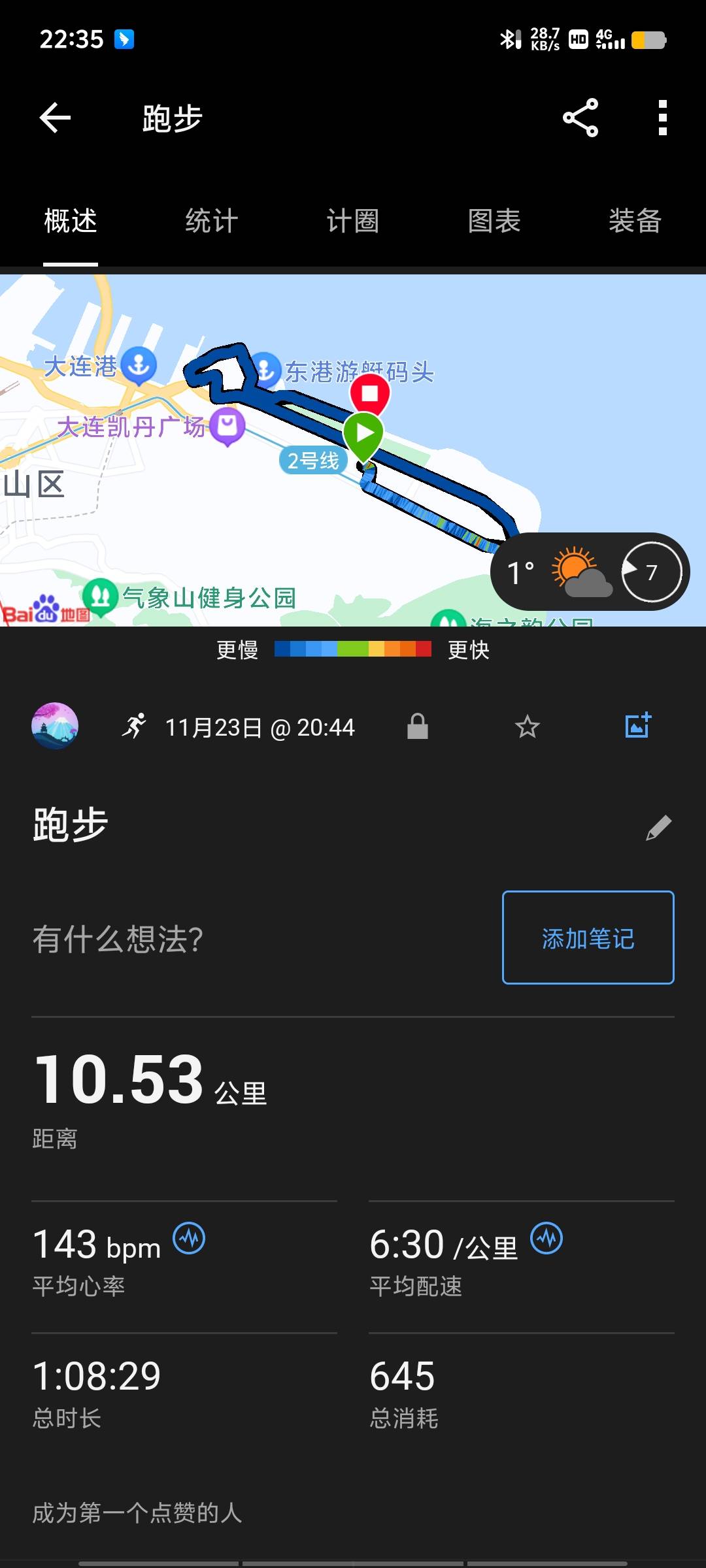The width and height of the screenshot is (706, 1568).
Task: Tap the pace color legend bar
Action: [x=352, y=649]
